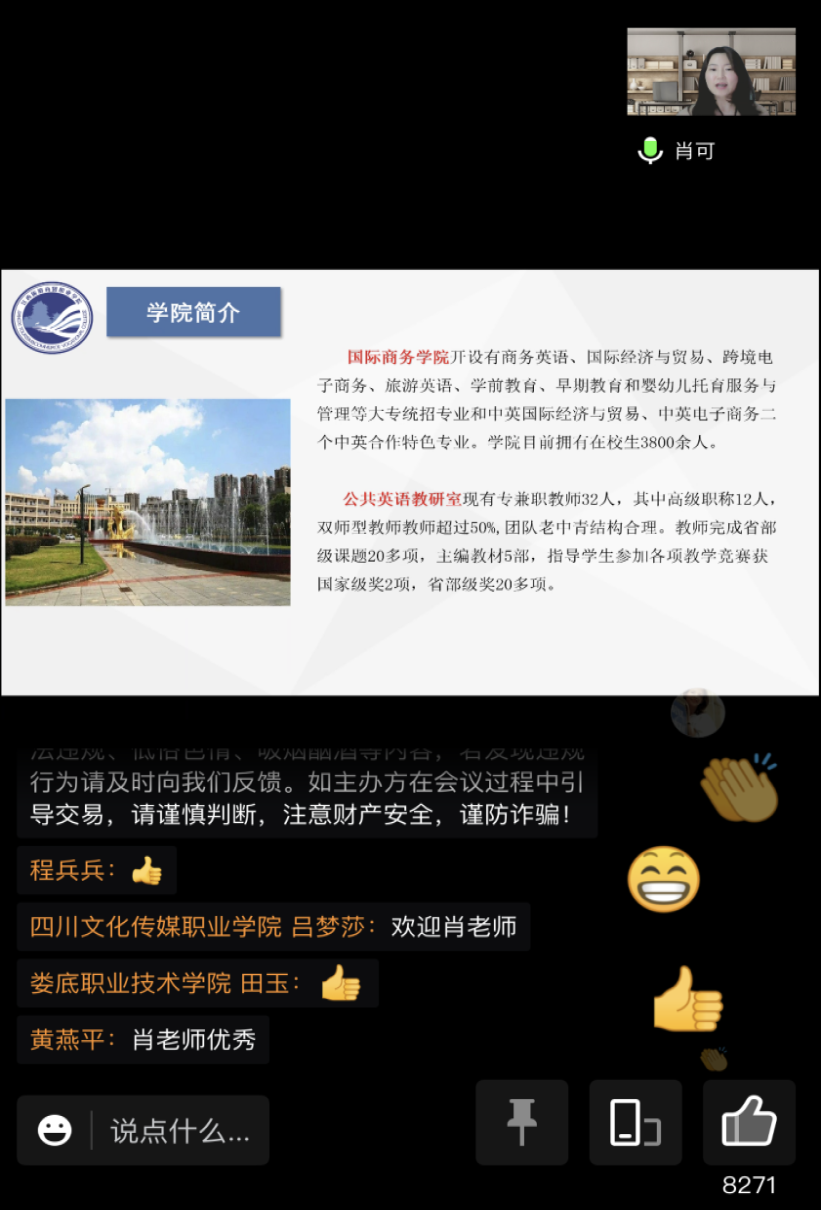822x1210 pixels.
Task: Open the speaker video of 肖可
Action: [x=711, y=72]
